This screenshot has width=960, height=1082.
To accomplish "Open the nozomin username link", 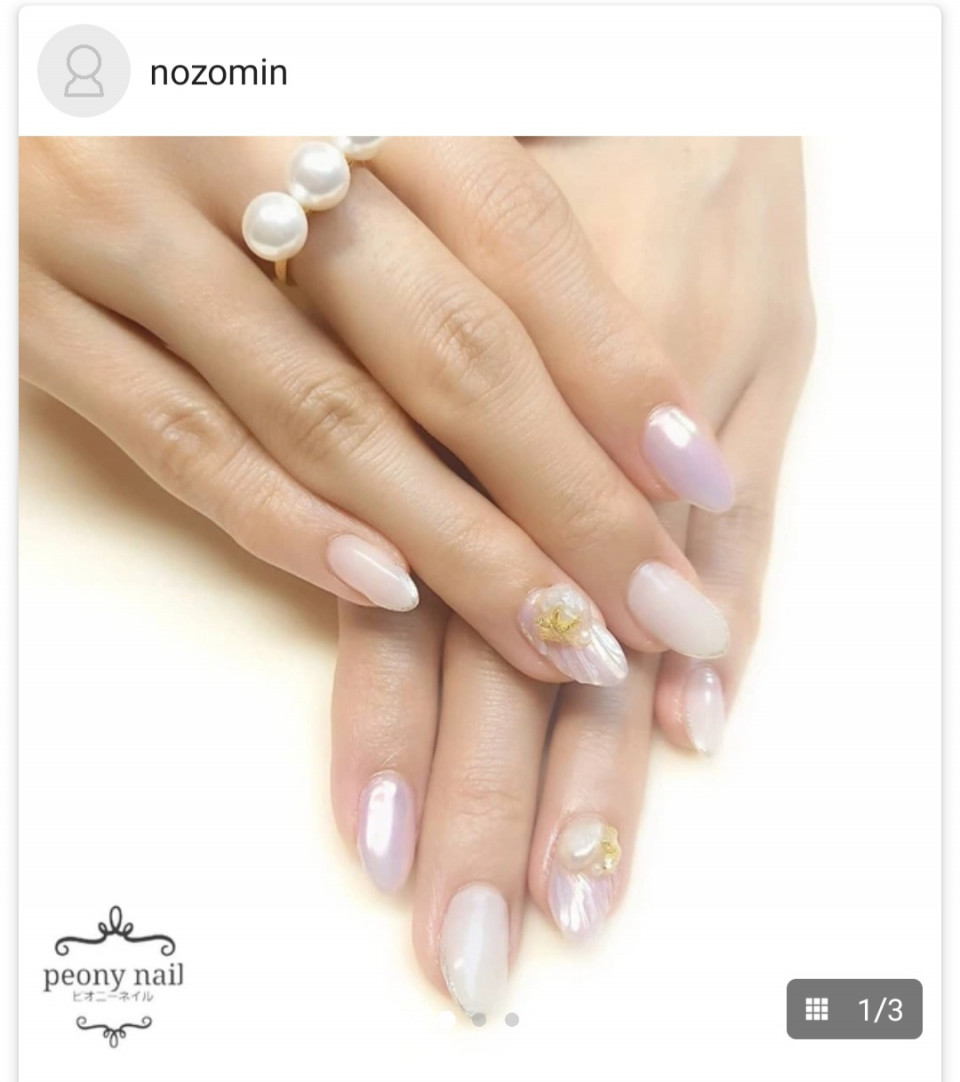I will tap(218, 73).
